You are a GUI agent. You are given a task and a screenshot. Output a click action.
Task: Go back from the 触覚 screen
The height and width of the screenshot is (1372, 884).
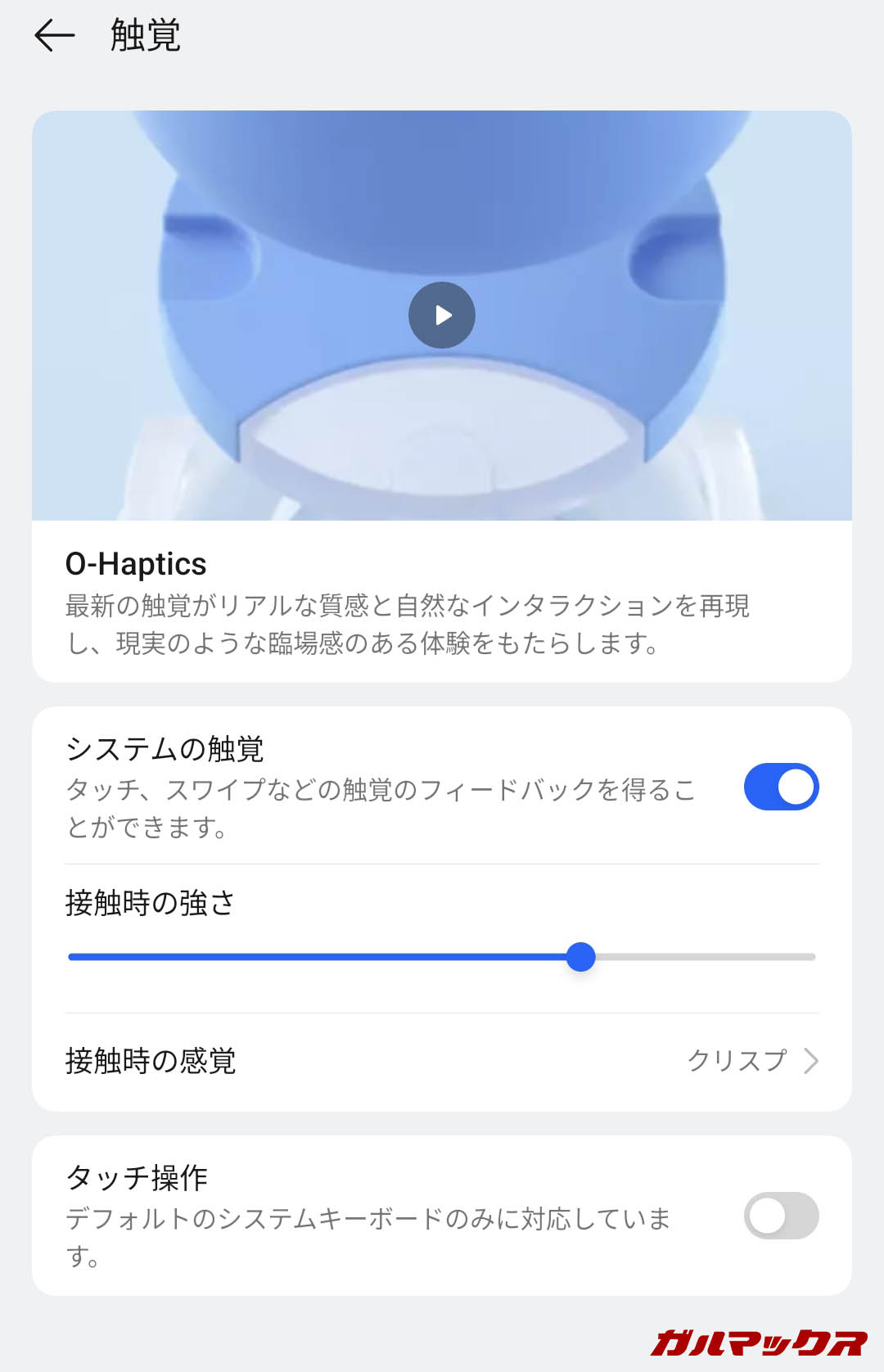(54, 36)
